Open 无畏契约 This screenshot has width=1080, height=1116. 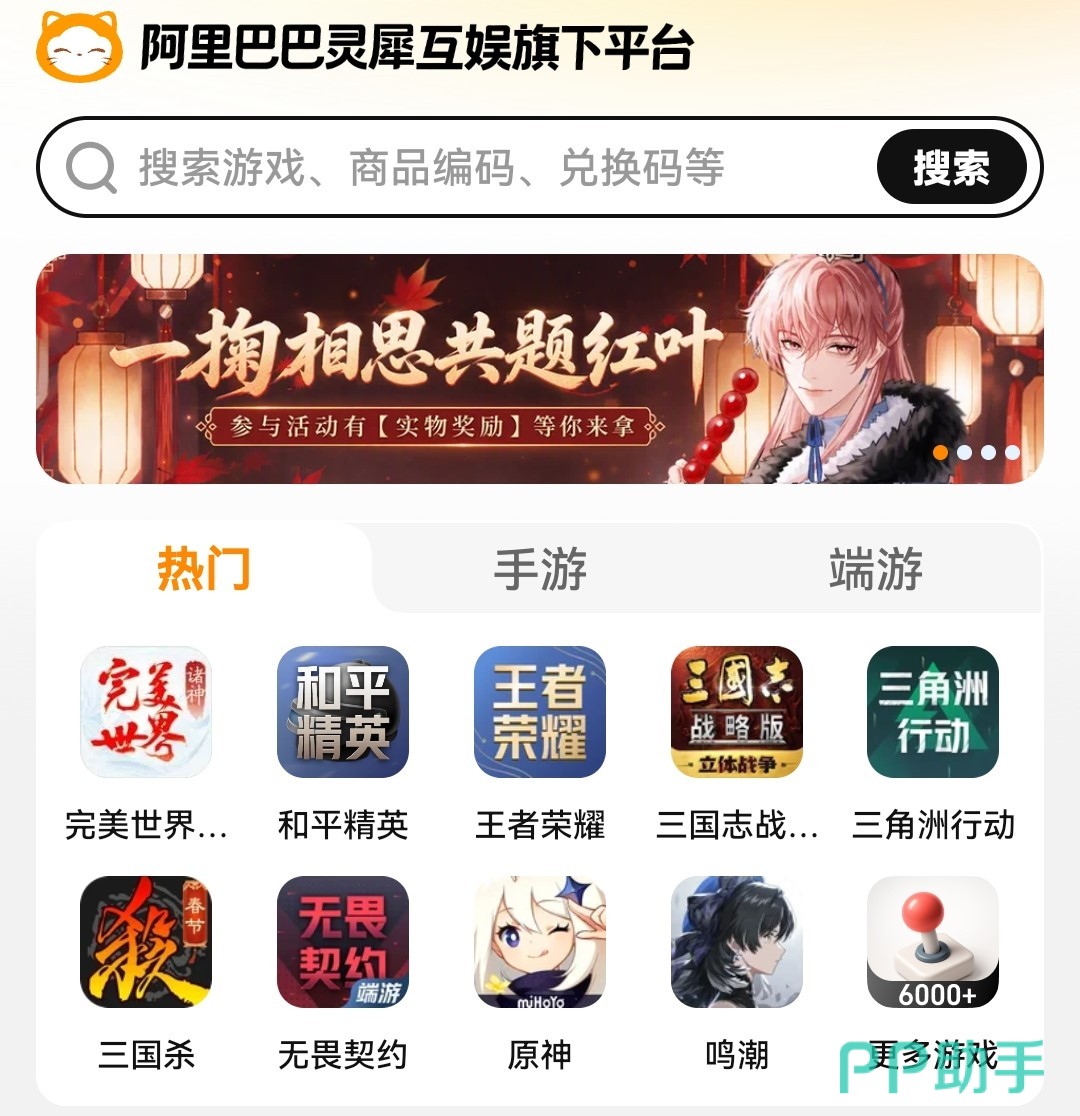coord(342,974)
